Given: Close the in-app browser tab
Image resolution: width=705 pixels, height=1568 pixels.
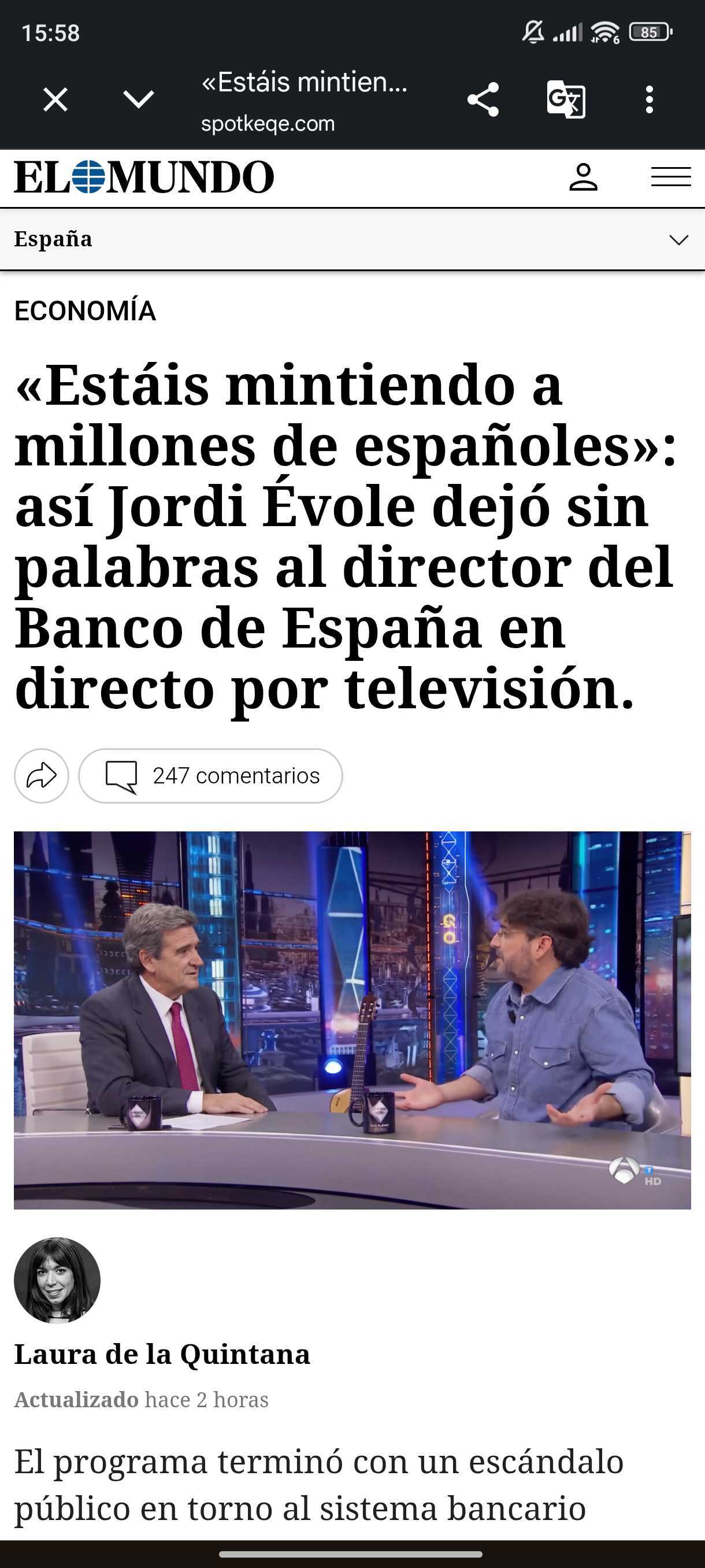Looking at the screenshot, I should [x=55, y=100].
